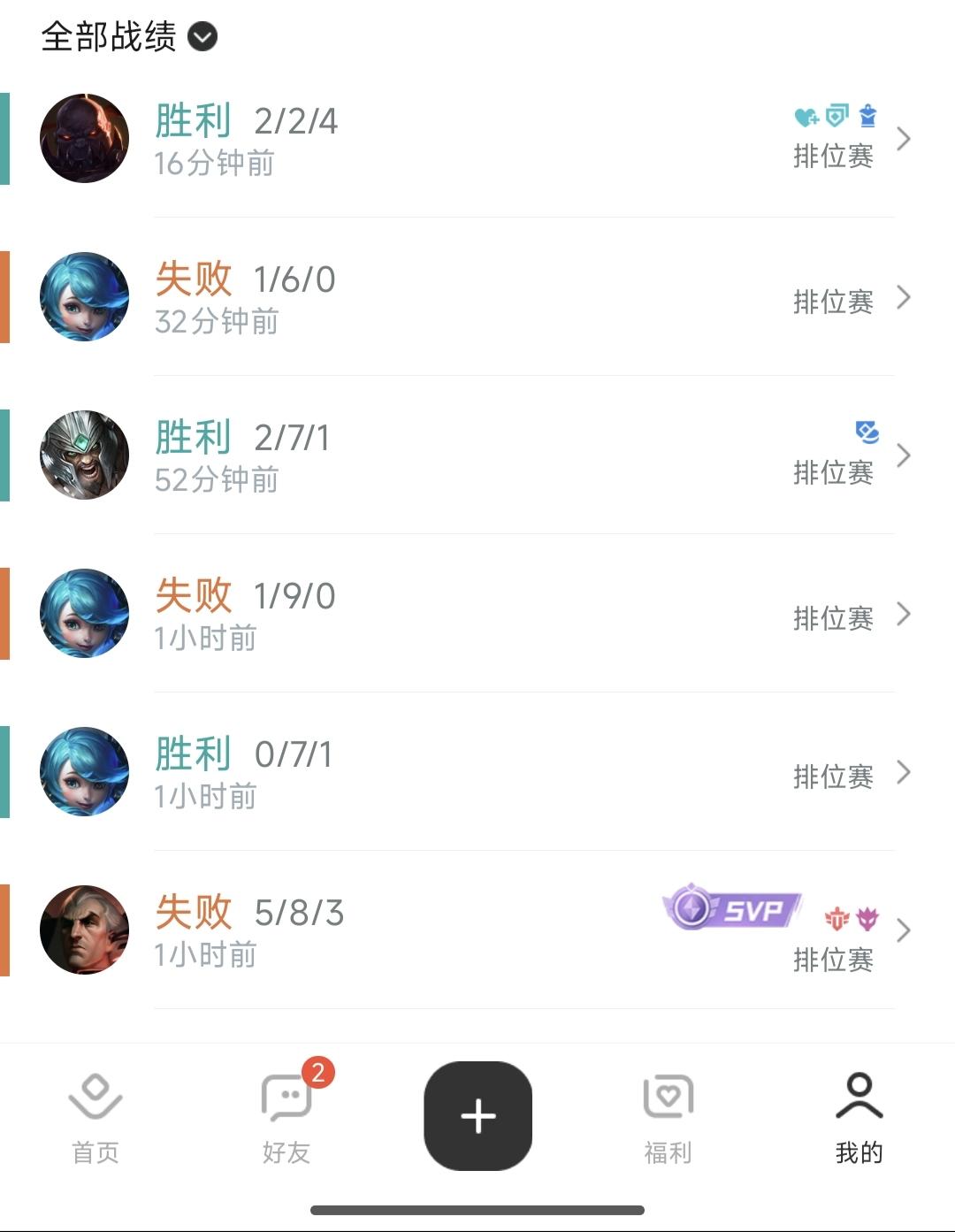Go to the 首页 tab

pos(95,1118)
